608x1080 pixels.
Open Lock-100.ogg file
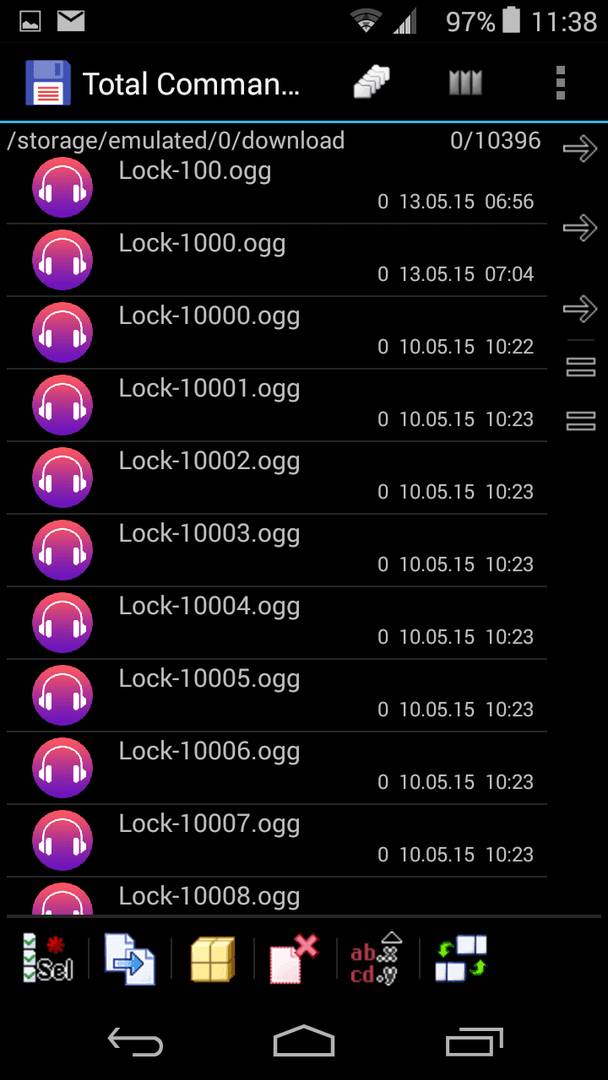277,187
